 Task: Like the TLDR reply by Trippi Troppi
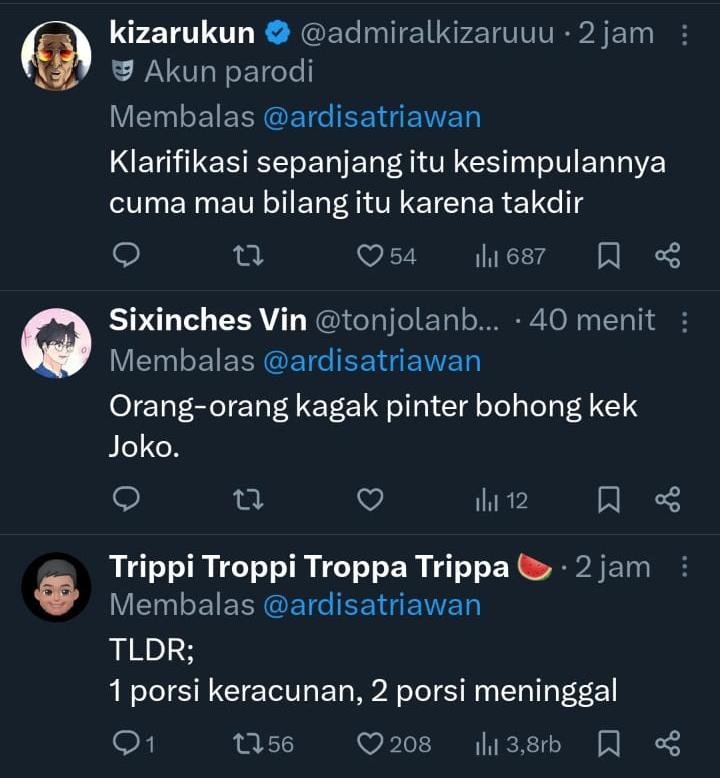pos(371,743)
